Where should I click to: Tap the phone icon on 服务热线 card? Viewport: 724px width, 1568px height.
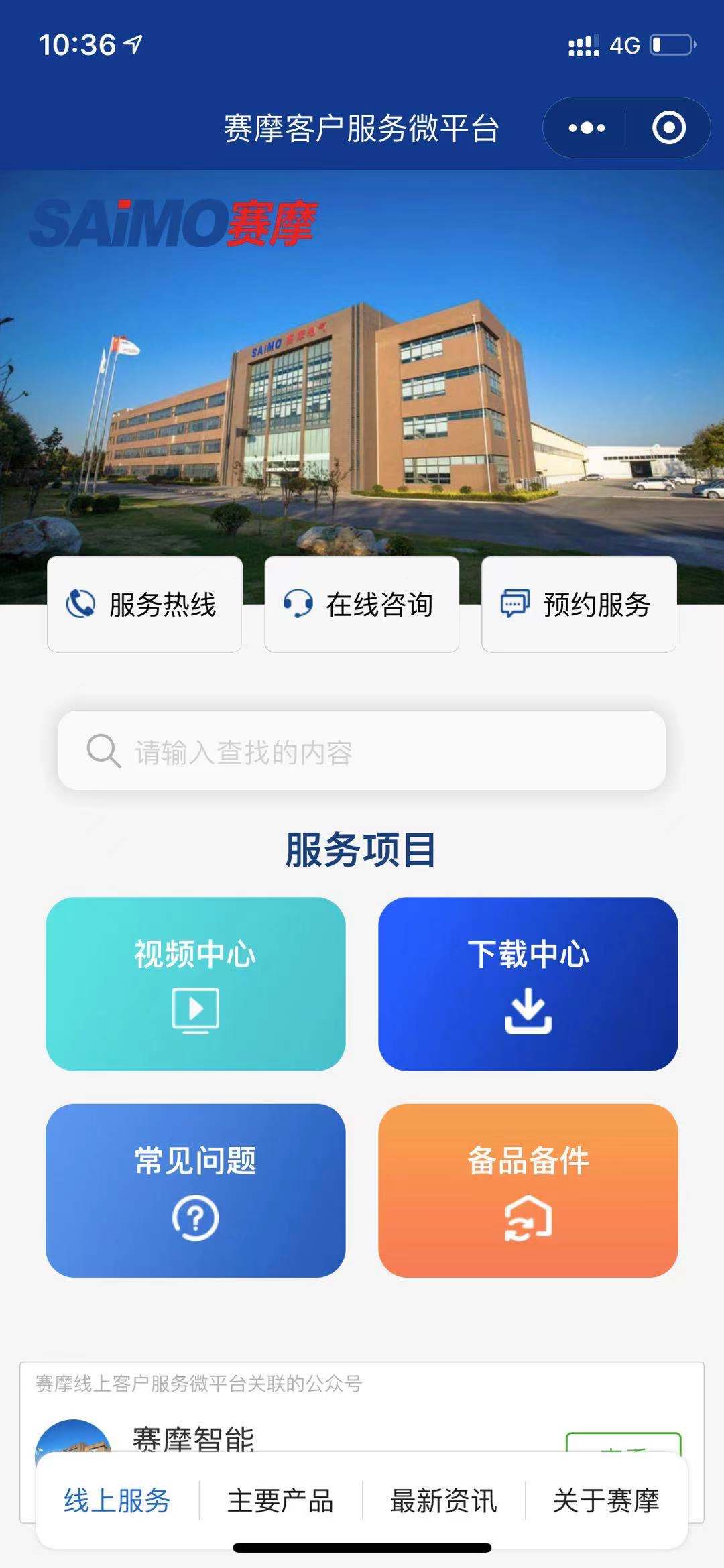80,603
